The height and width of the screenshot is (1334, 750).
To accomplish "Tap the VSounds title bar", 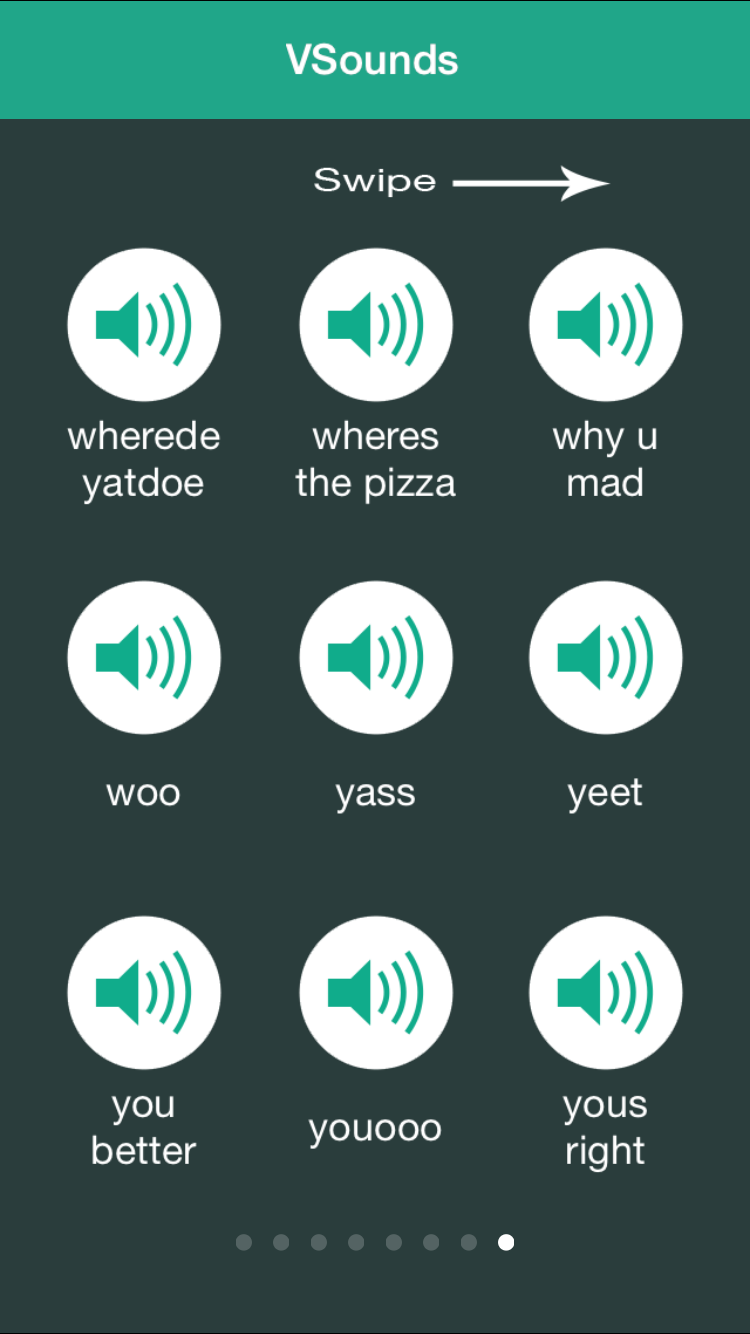I will click(375, 60).
